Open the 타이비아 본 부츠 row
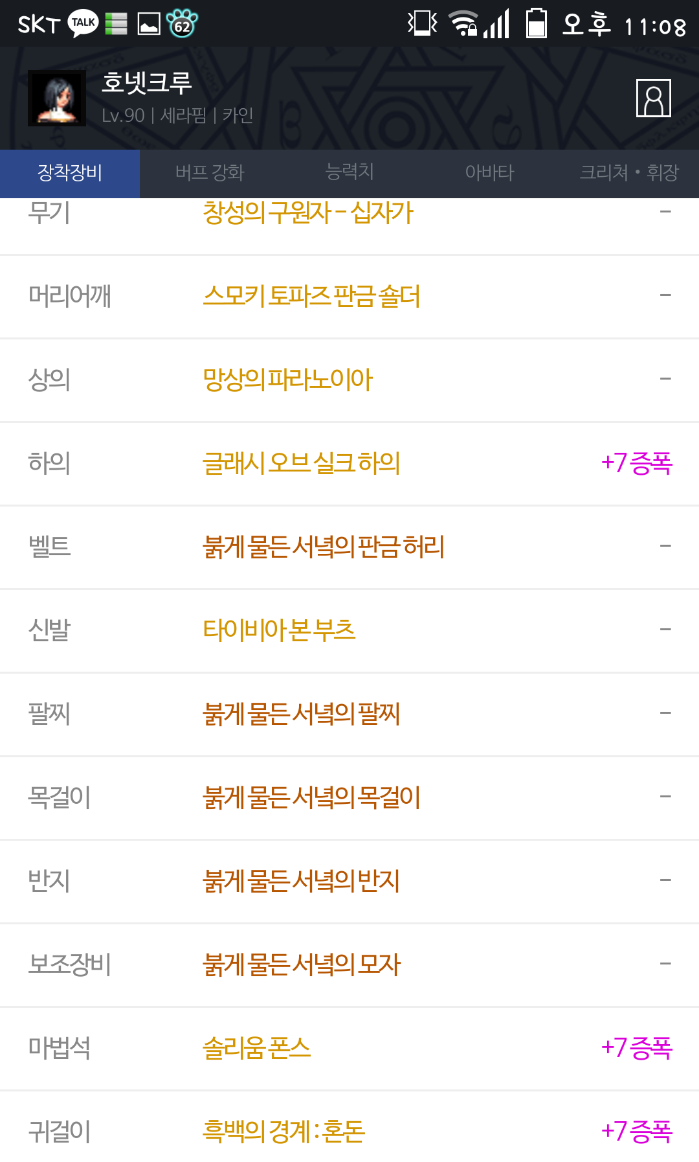The image size is (699, 1162). pyautogui.click(x=279, y=630)
